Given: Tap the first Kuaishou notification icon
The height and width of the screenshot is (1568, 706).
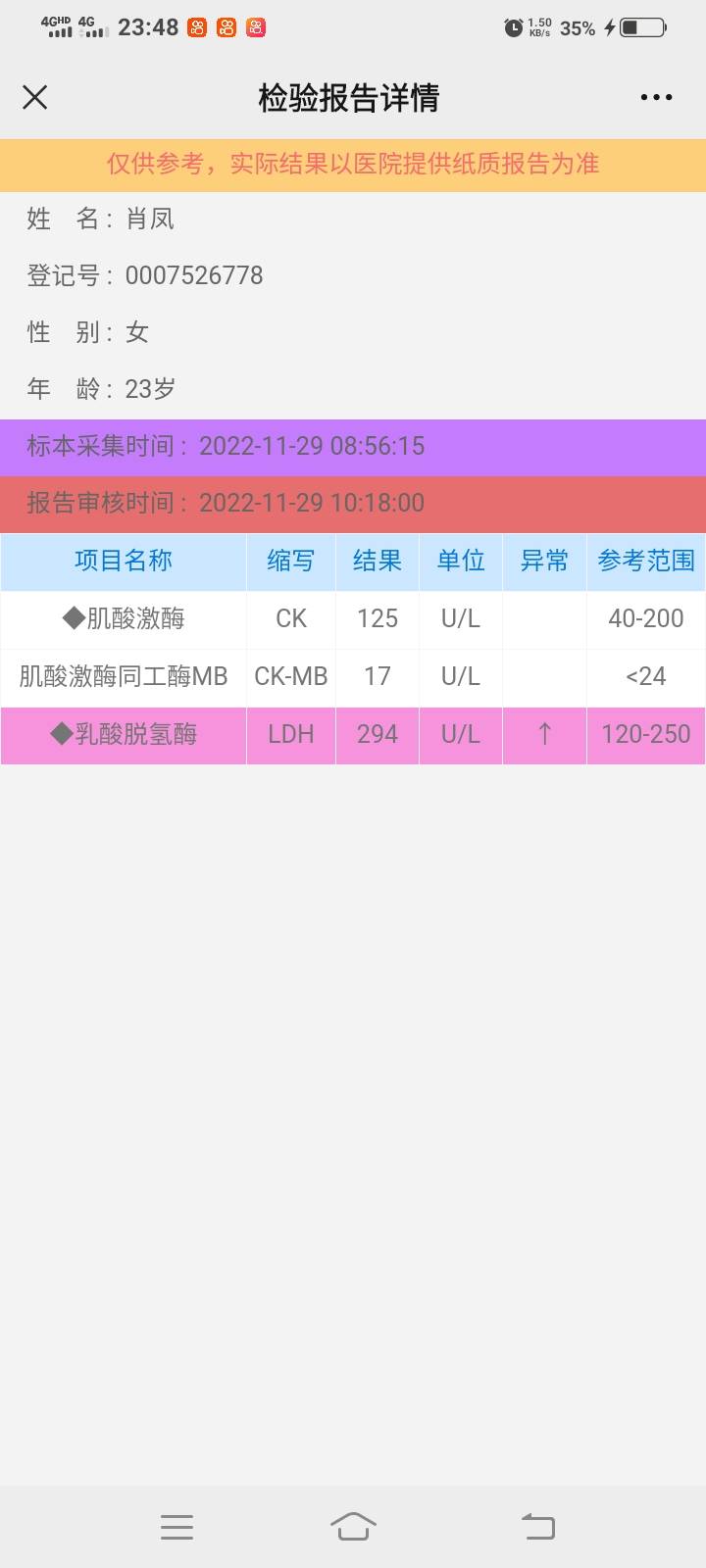Looking at the screenshot, I should (196, 28).
